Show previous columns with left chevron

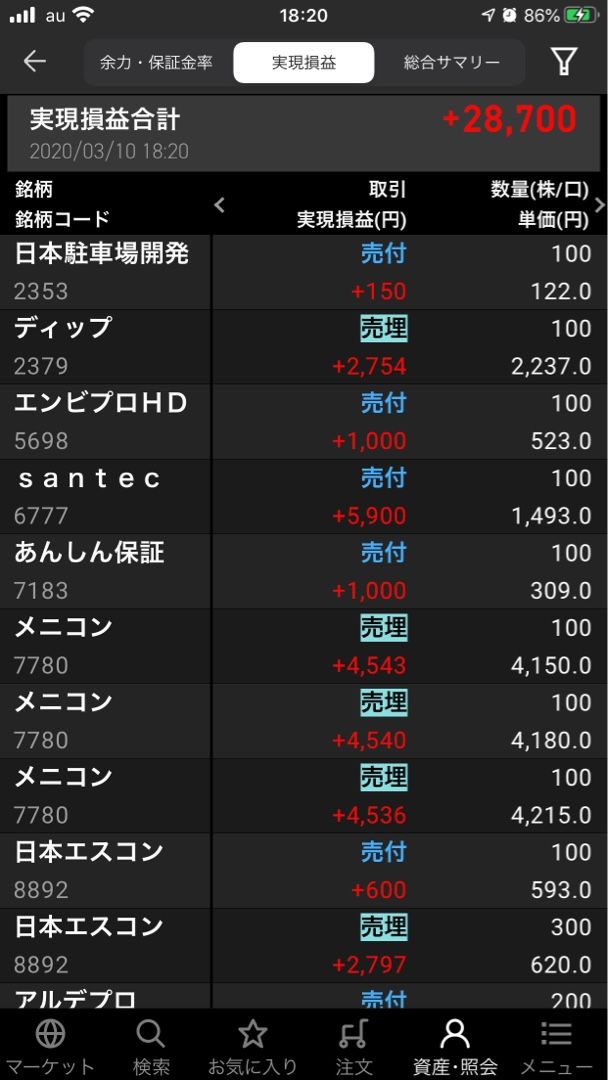coord(220,205)
